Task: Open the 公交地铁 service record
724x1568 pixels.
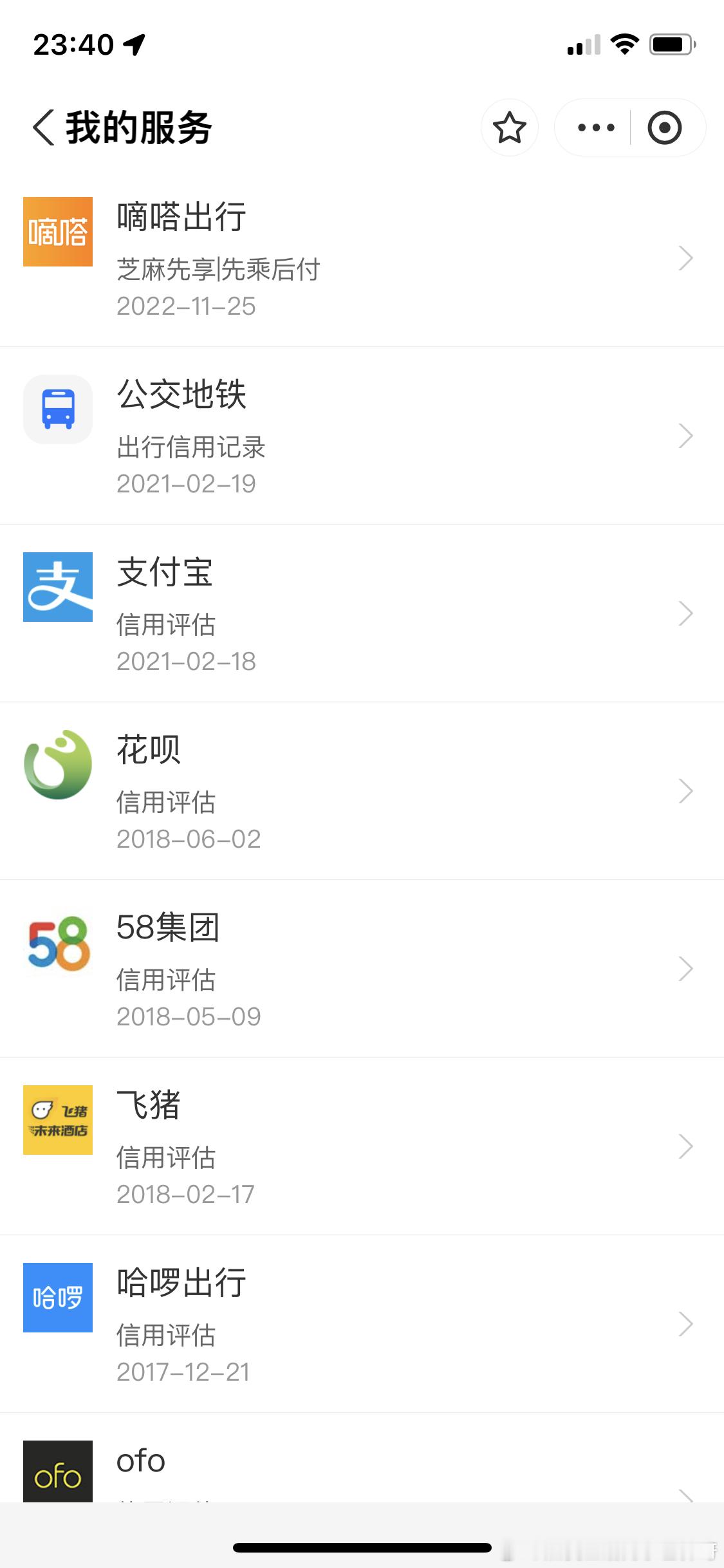Action: pyautogui.click(x=362, y=436)
